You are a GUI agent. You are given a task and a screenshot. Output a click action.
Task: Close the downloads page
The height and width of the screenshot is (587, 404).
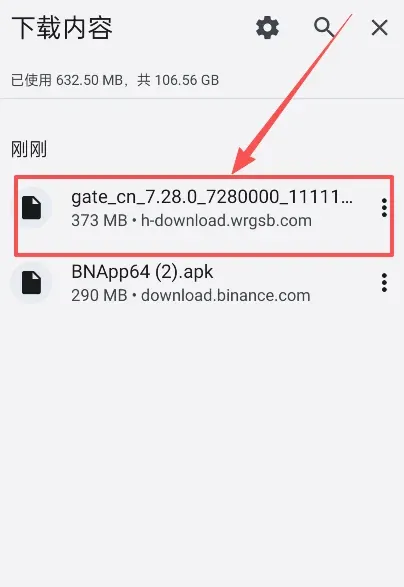(379, 28)
